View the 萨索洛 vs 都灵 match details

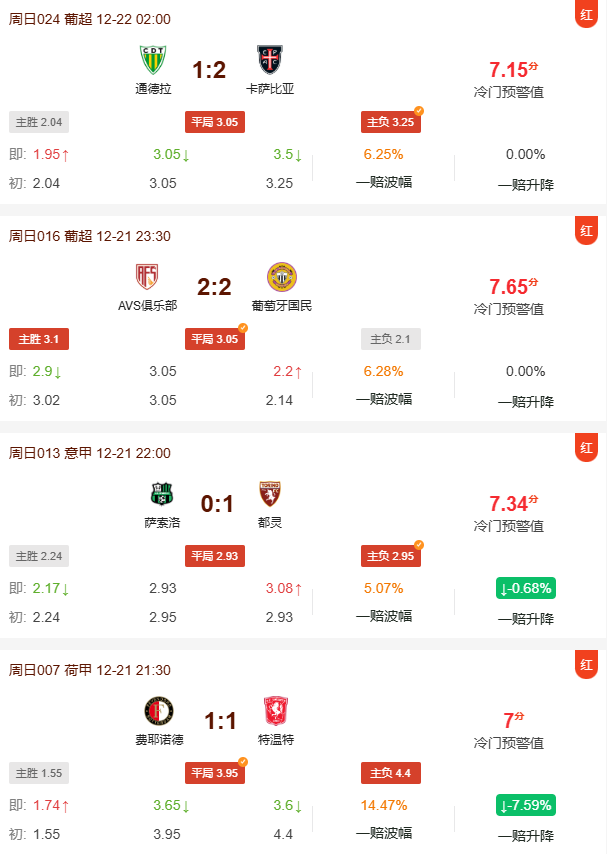coord(216,504)
